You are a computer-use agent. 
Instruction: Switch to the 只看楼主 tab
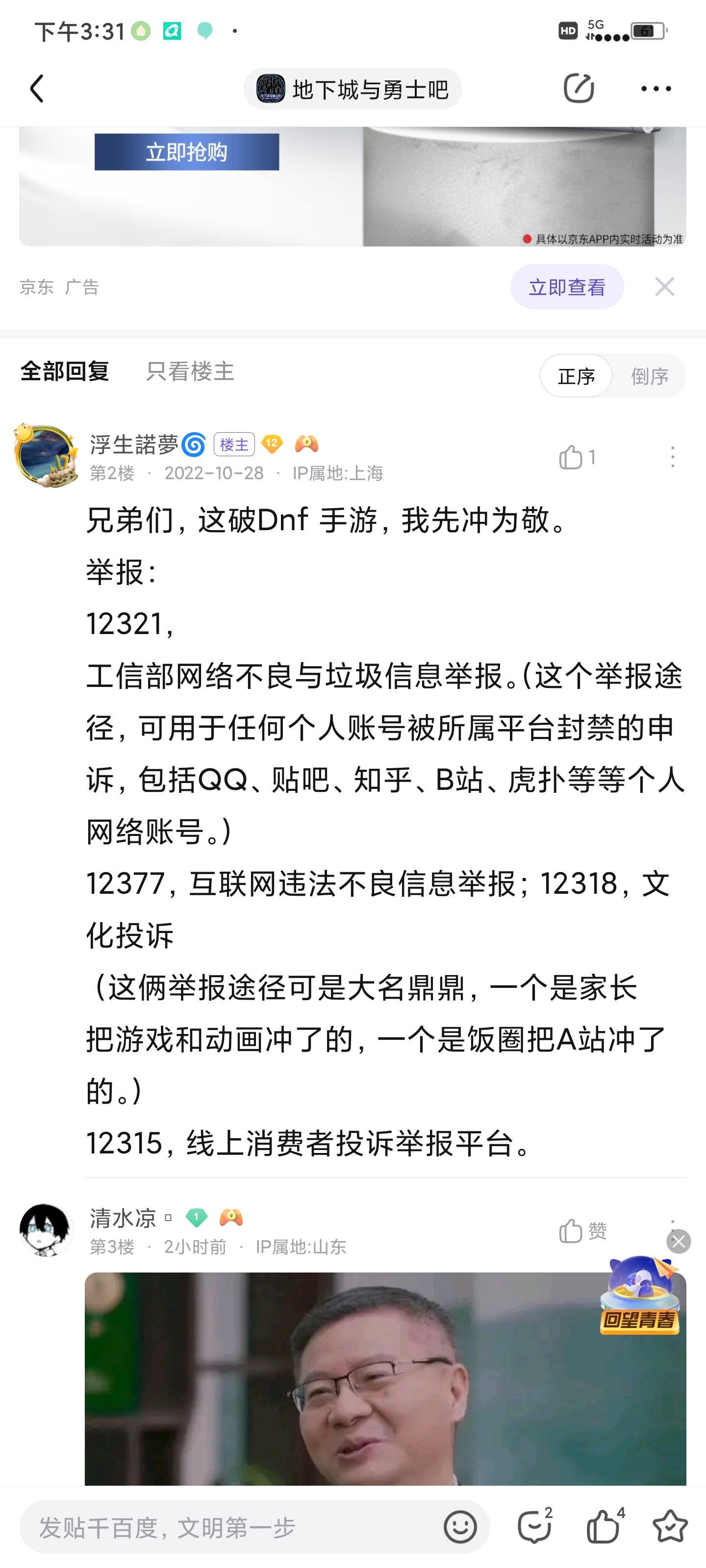(190, 371)
